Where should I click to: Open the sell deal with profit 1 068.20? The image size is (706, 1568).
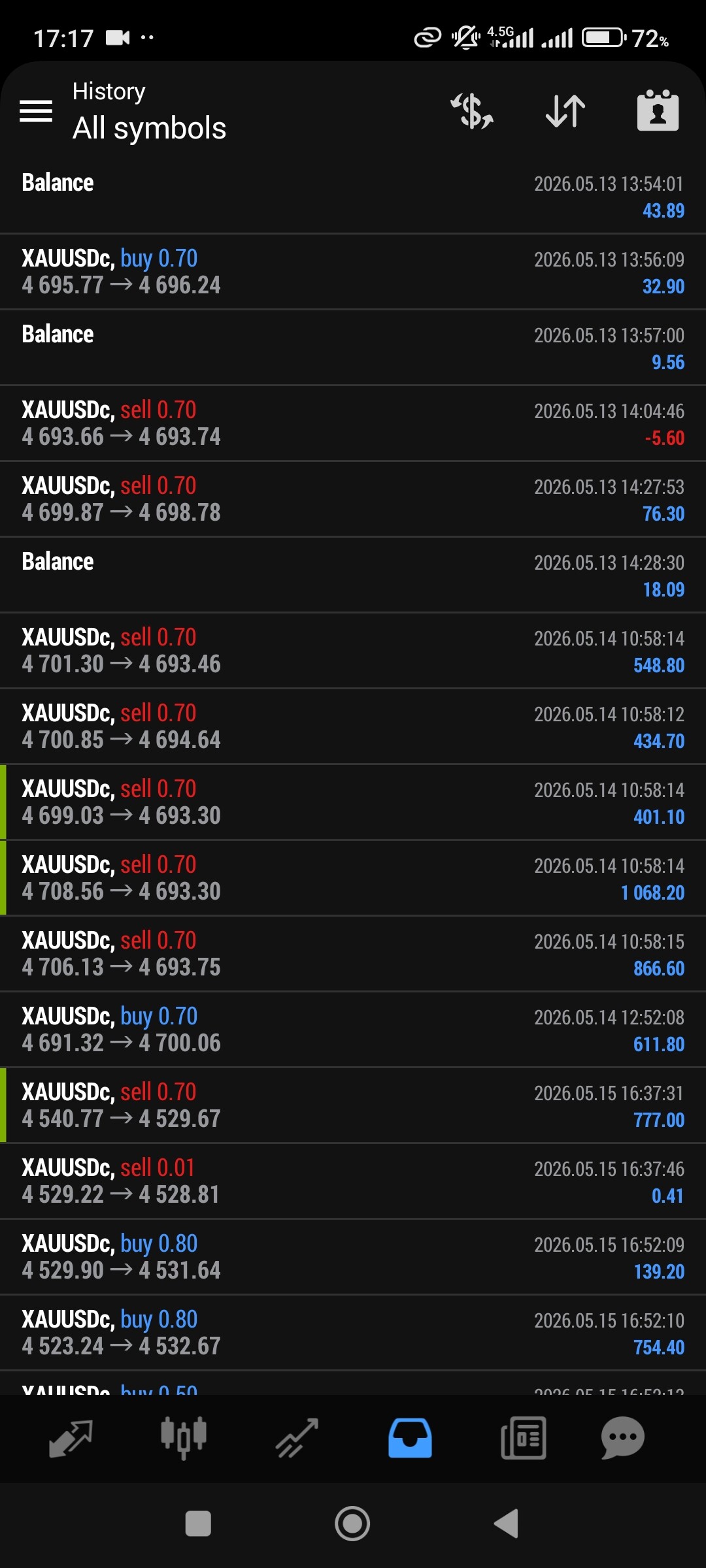point(353,878)
